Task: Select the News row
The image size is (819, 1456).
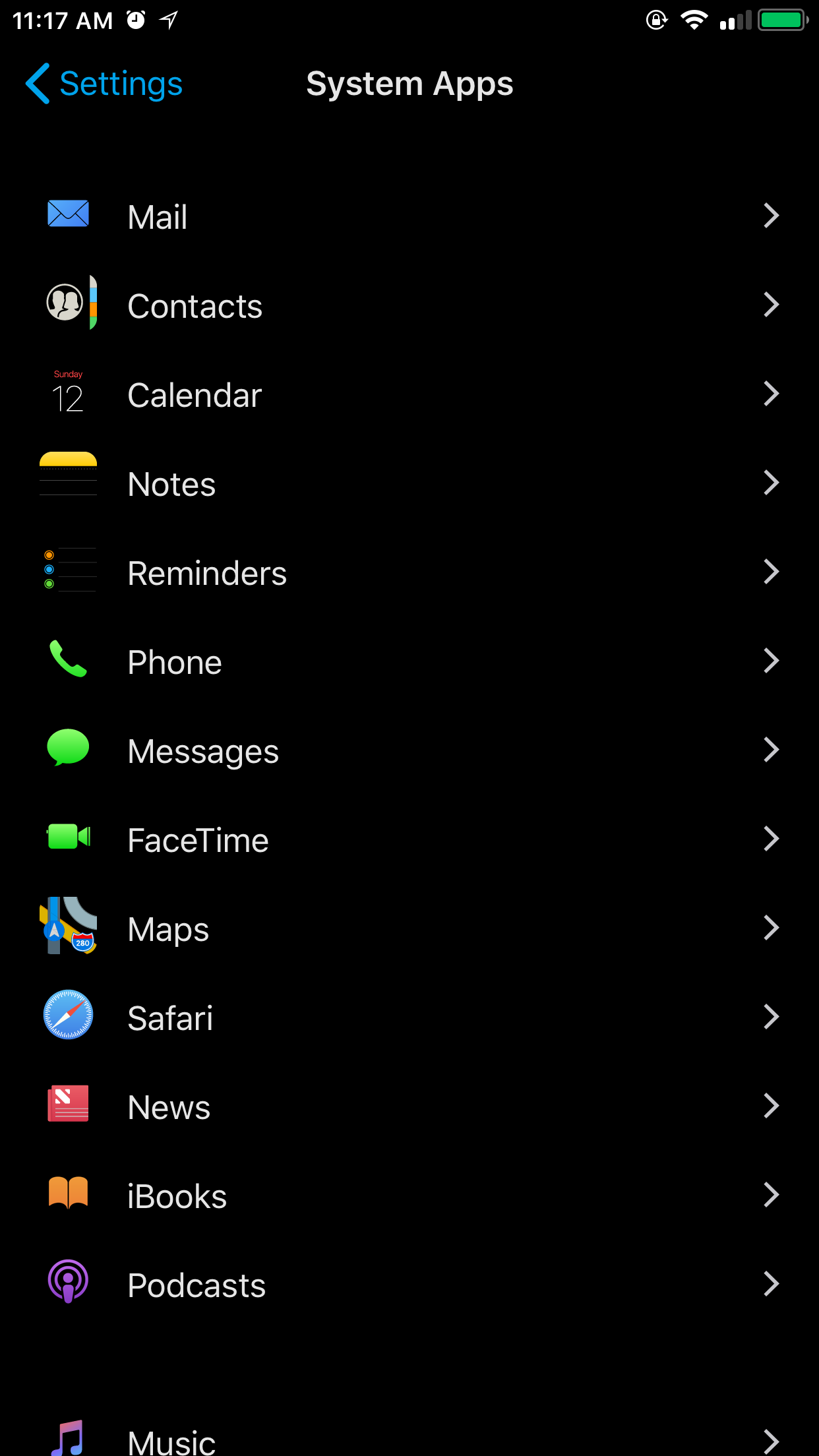Action: pyautogui.click(x=409, y=1107)
